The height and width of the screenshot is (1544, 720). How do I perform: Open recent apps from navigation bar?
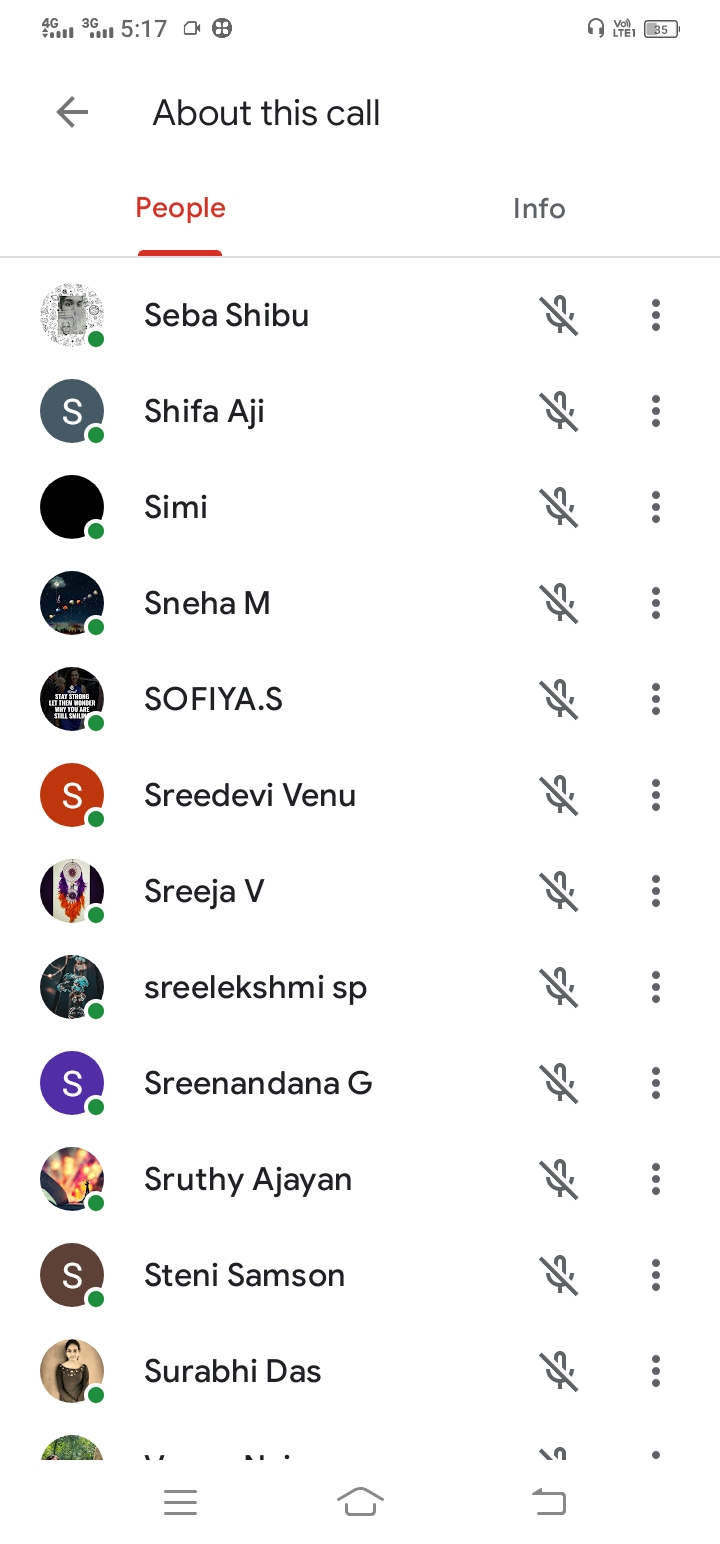(180, 1502)
